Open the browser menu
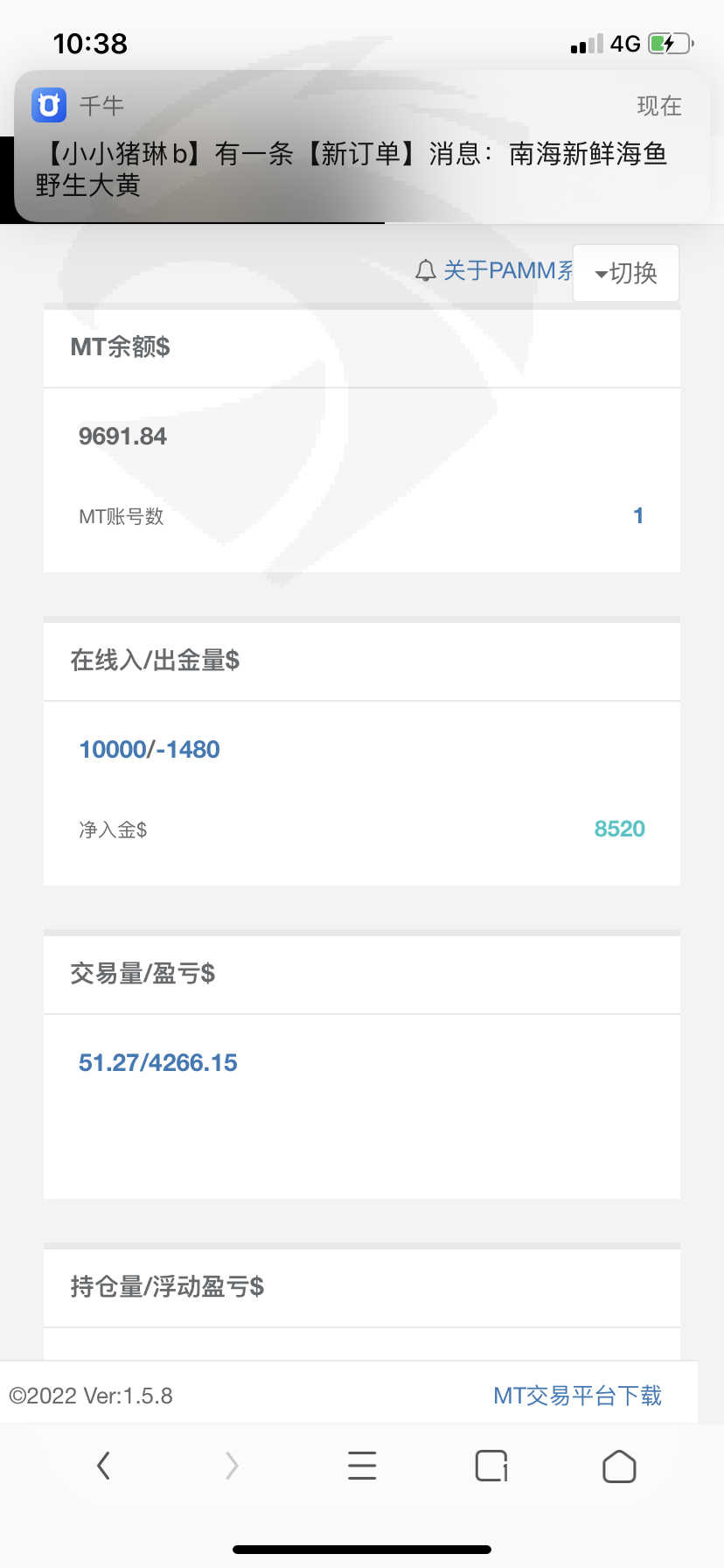 pos(362,1465)
